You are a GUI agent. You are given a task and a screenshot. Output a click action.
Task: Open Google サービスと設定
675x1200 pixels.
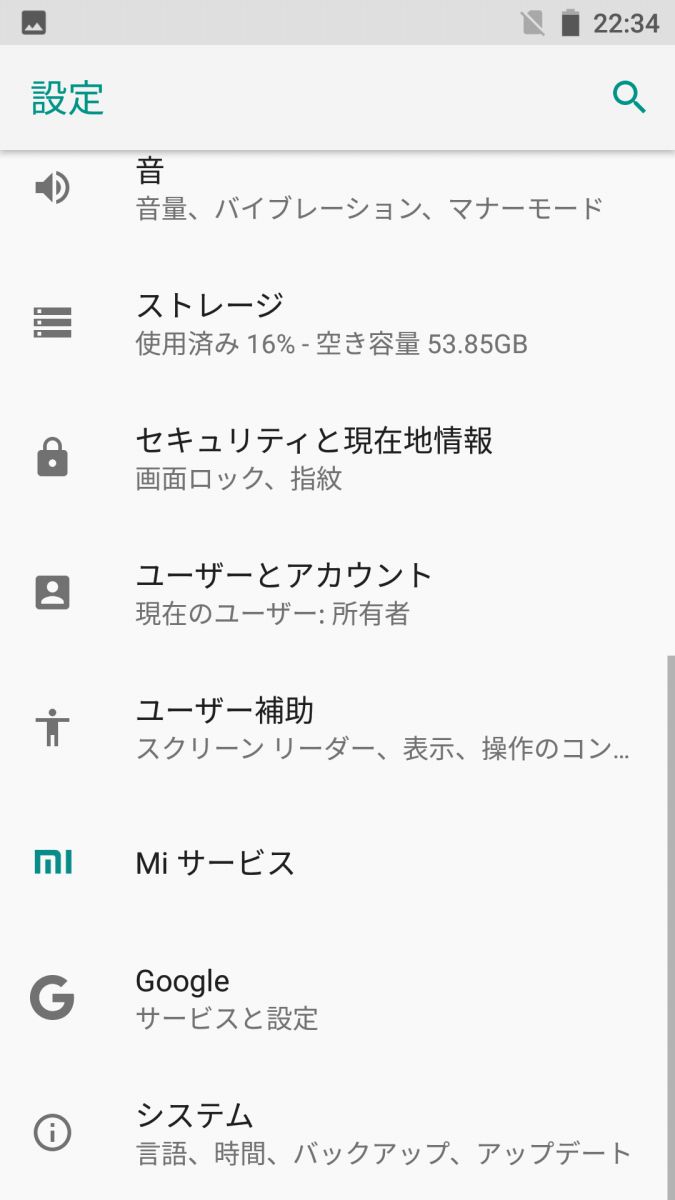click(337, 998)
